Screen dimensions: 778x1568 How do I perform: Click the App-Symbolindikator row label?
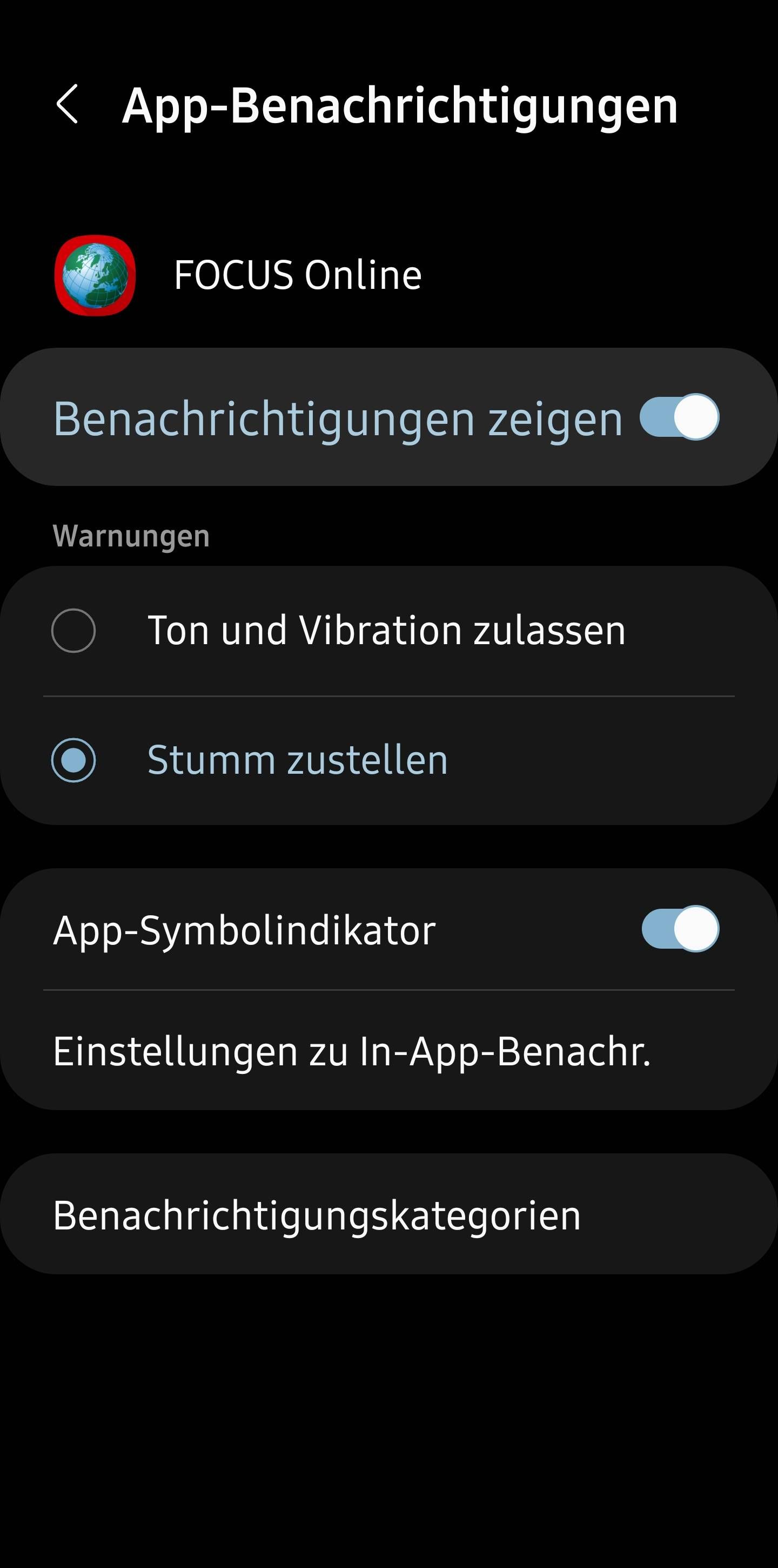[244, 928]
